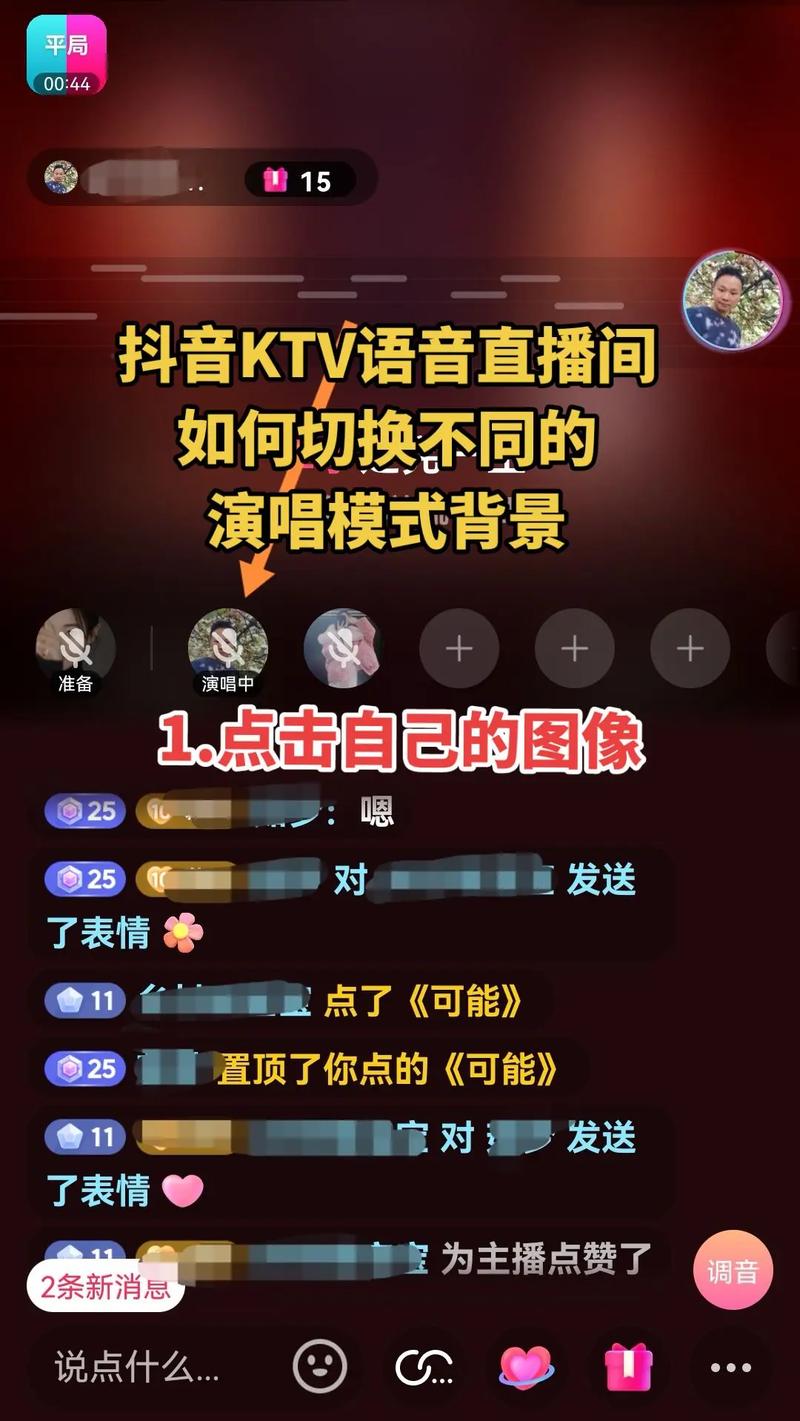Screen dimensions: 800x1421
Task: Jump to the 2条新消息 new messages
Action: 105,1287
